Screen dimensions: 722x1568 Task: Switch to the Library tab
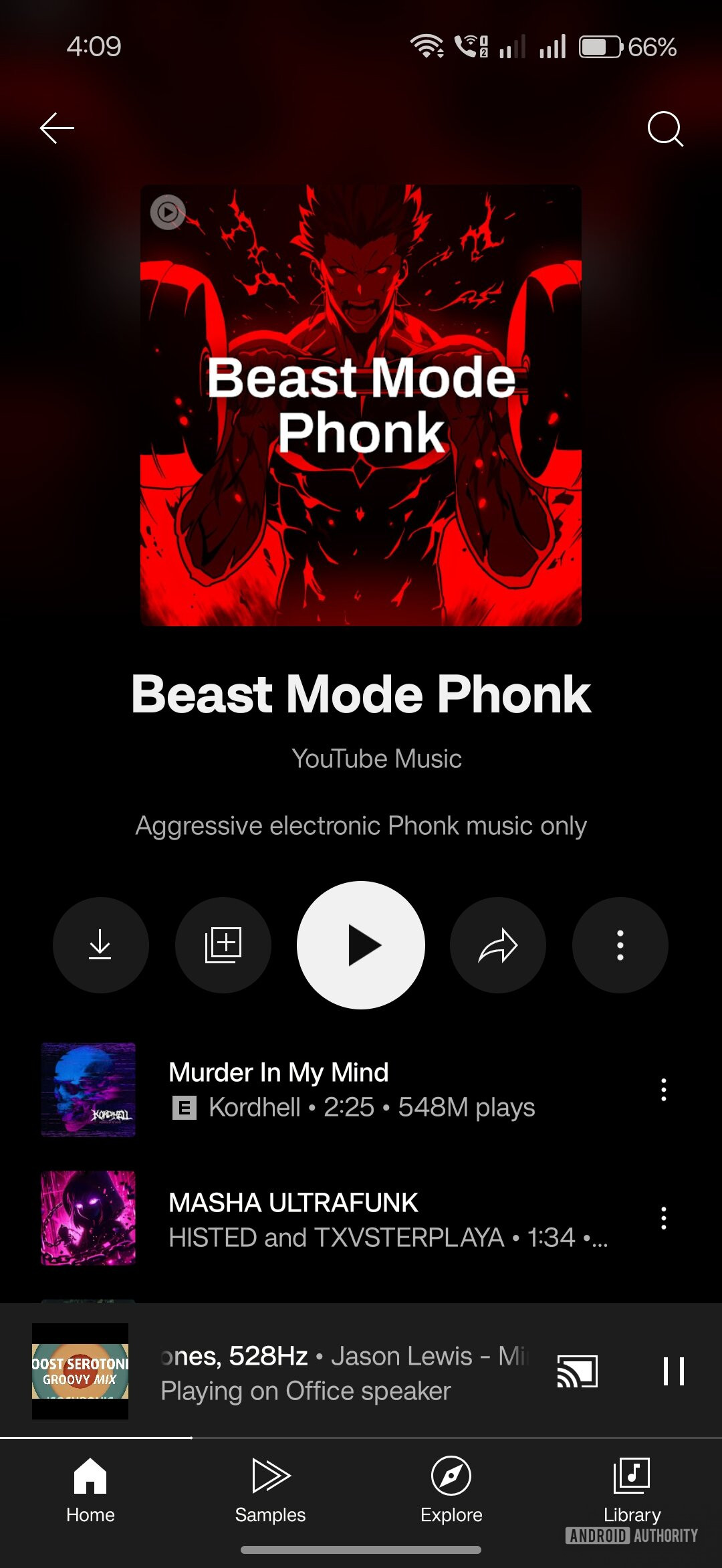632,1489
